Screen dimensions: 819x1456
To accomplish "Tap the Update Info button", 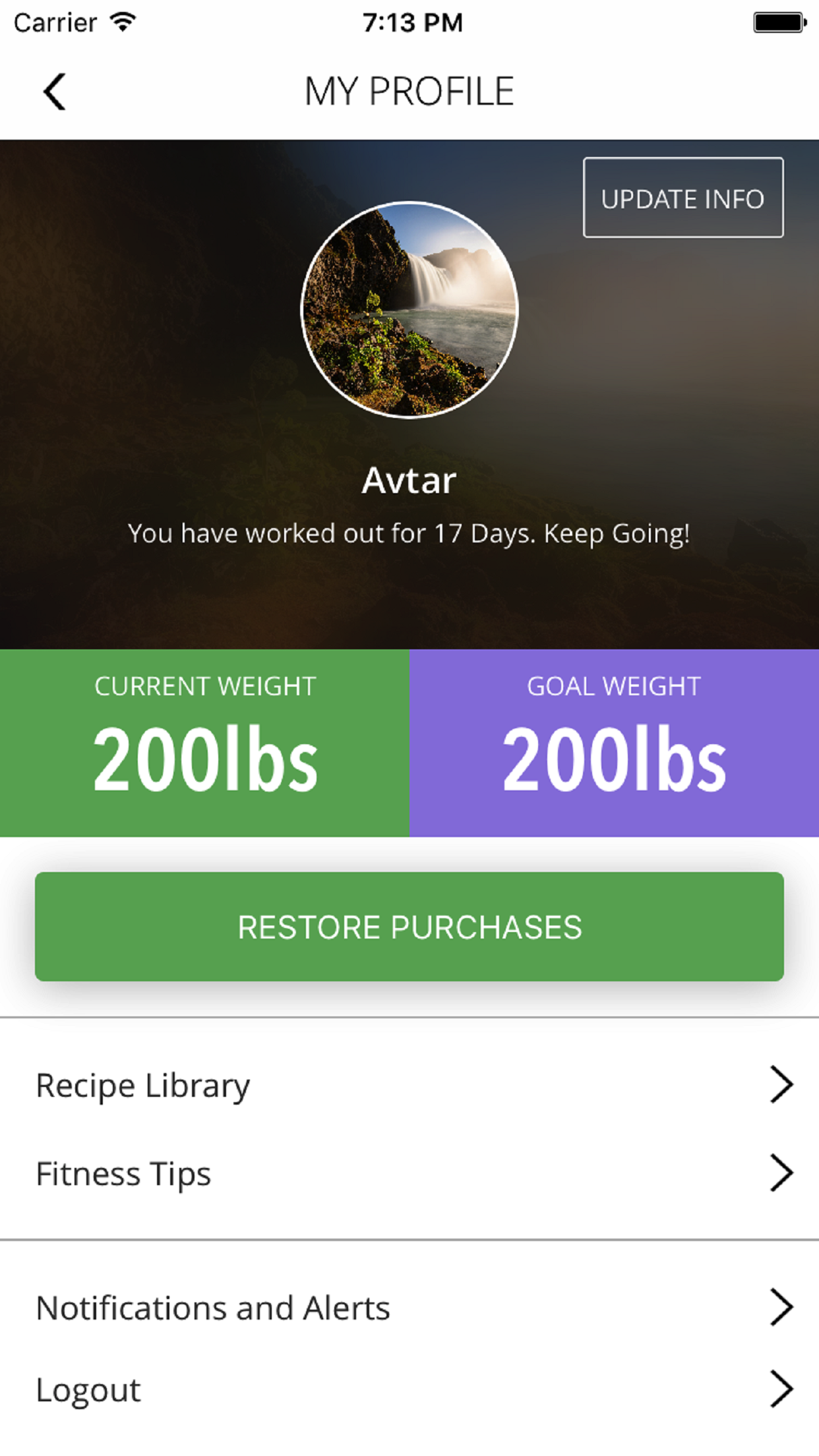I will click(682, 198).
